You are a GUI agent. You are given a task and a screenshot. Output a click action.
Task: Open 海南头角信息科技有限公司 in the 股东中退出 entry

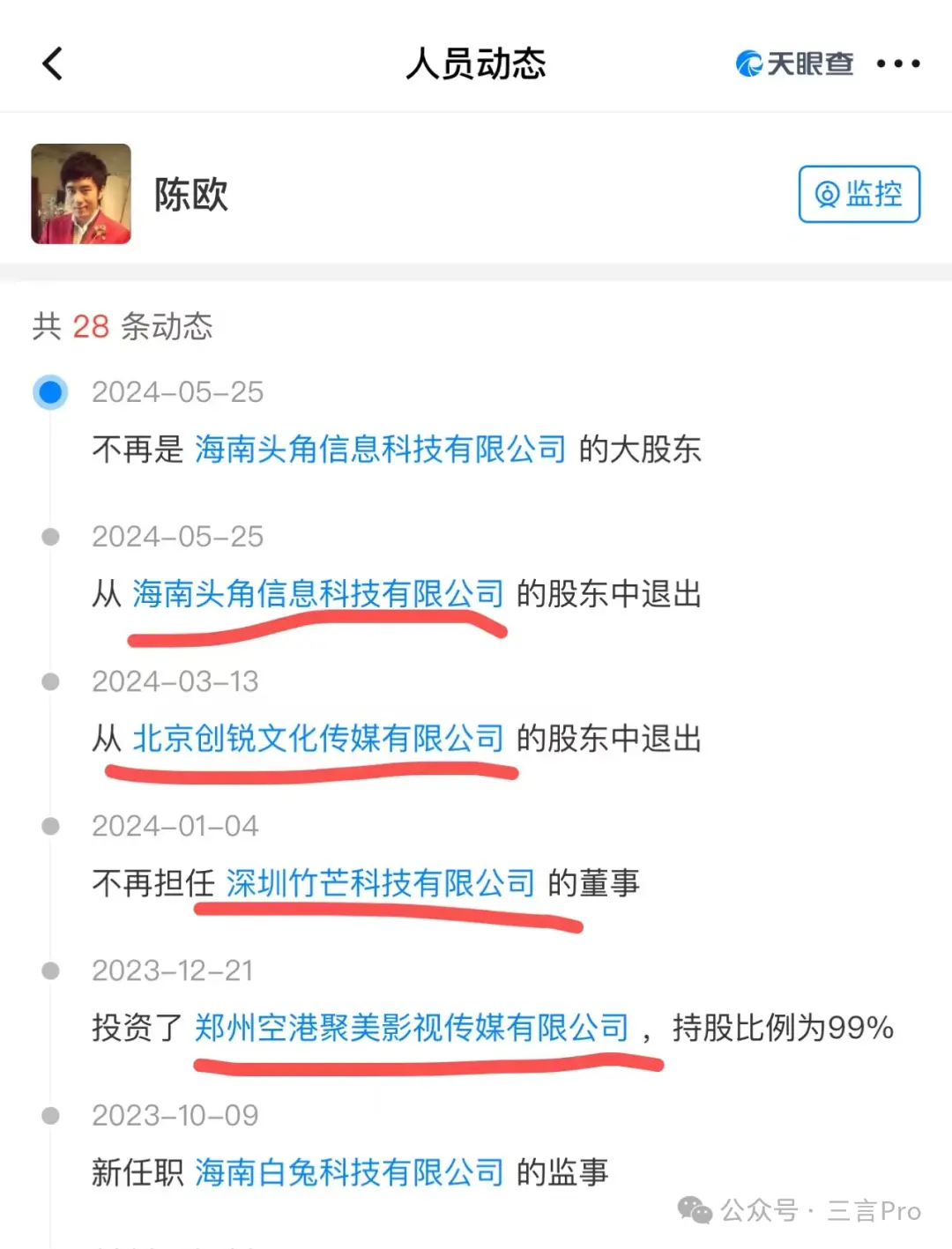pos(317,594)
